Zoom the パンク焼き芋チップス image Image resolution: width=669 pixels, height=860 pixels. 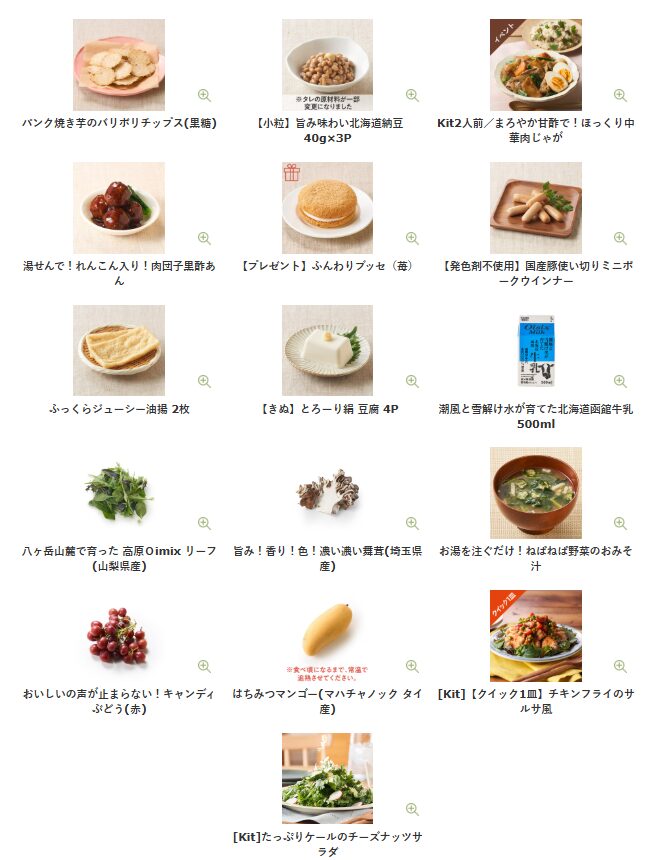click(x=204, y=95)
